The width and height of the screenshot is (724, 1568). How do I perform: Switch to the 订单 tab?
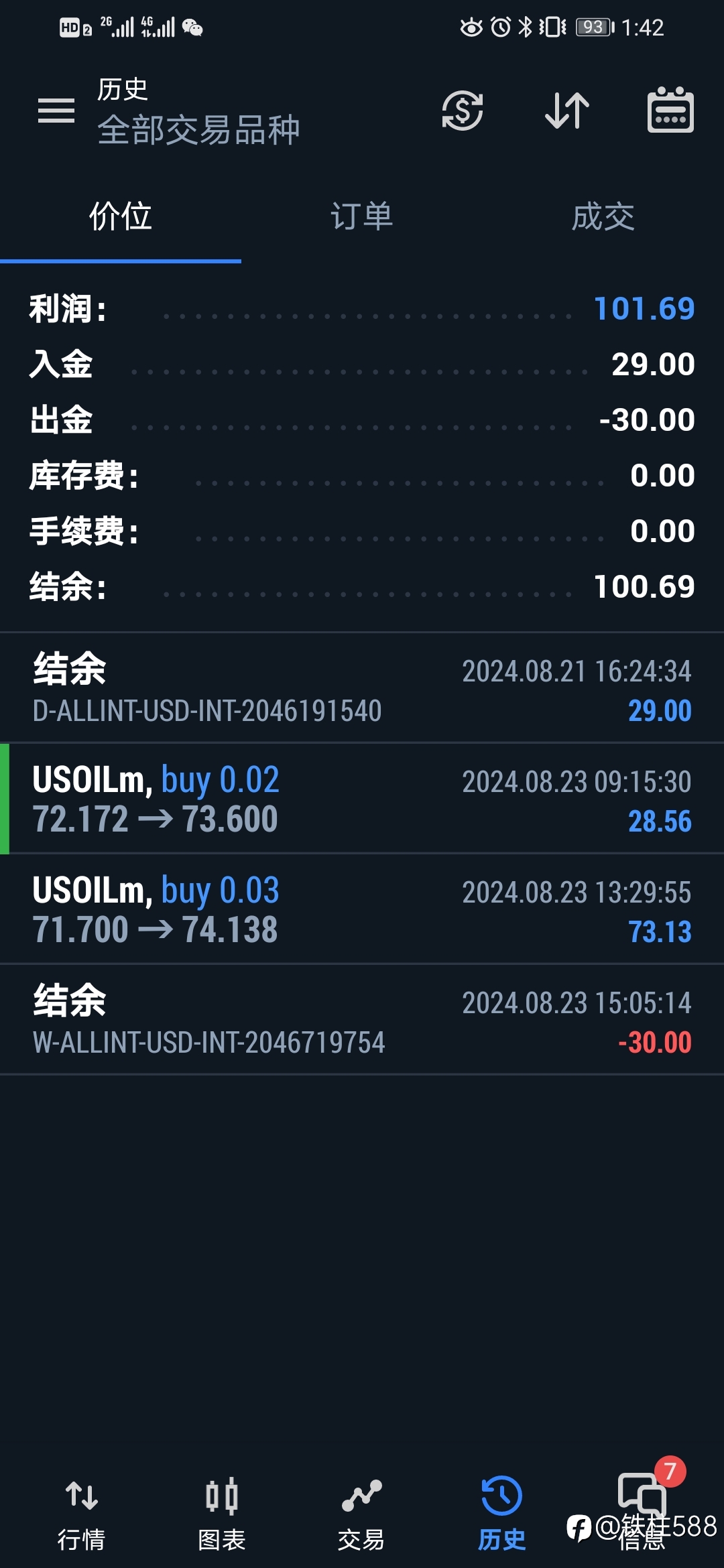point(362,218)
